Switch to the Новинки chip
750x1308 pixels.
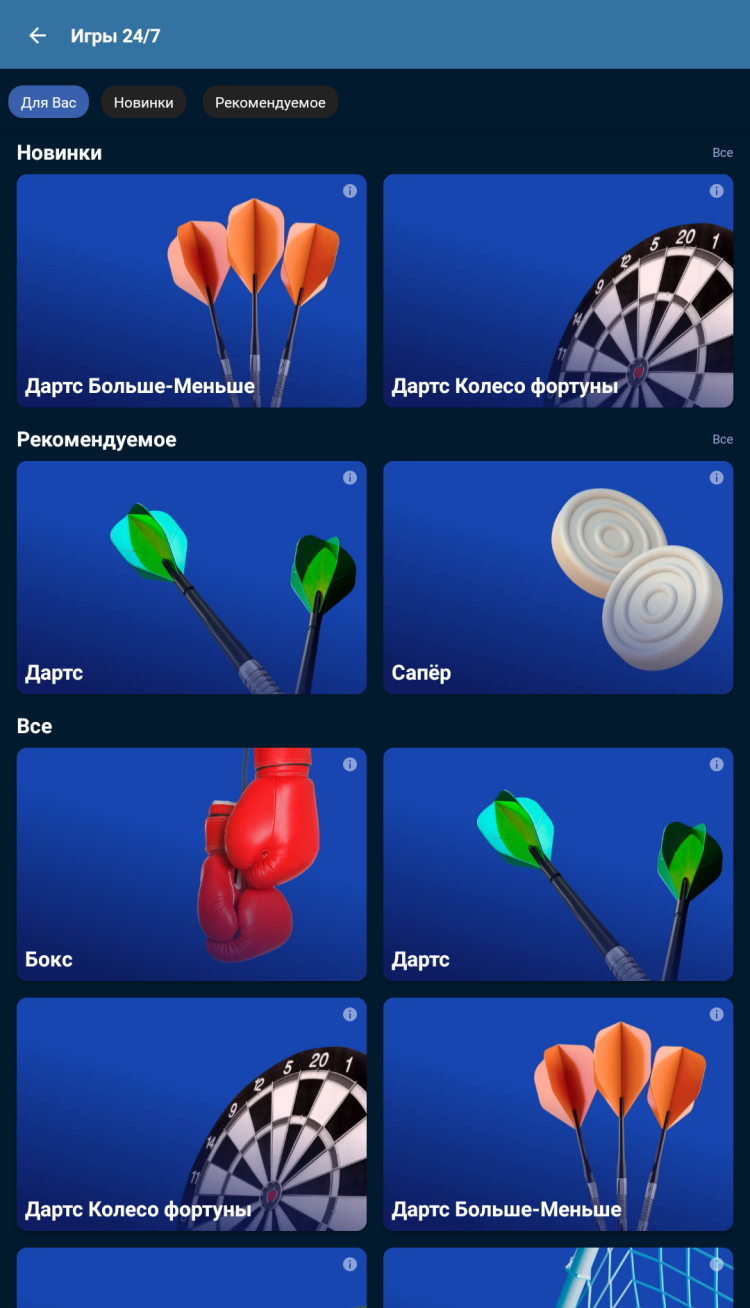[143, 102]
